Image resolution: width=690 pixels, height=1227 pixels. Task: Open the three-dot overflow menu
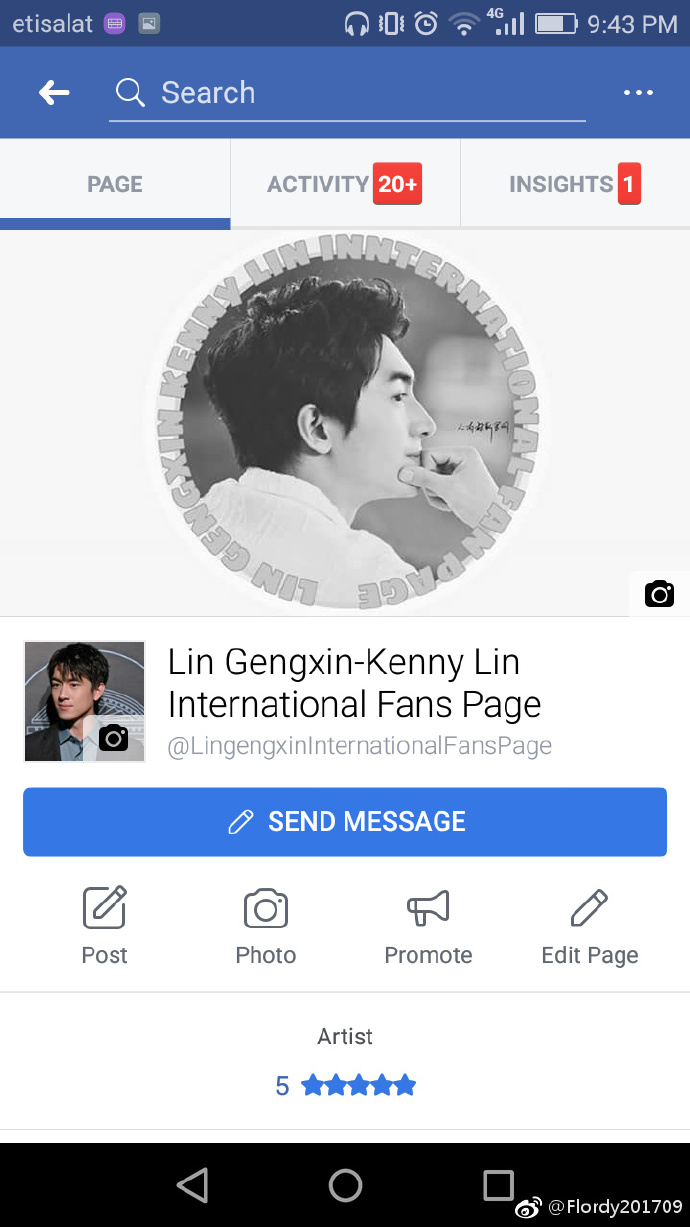click(x=638, y=93)
